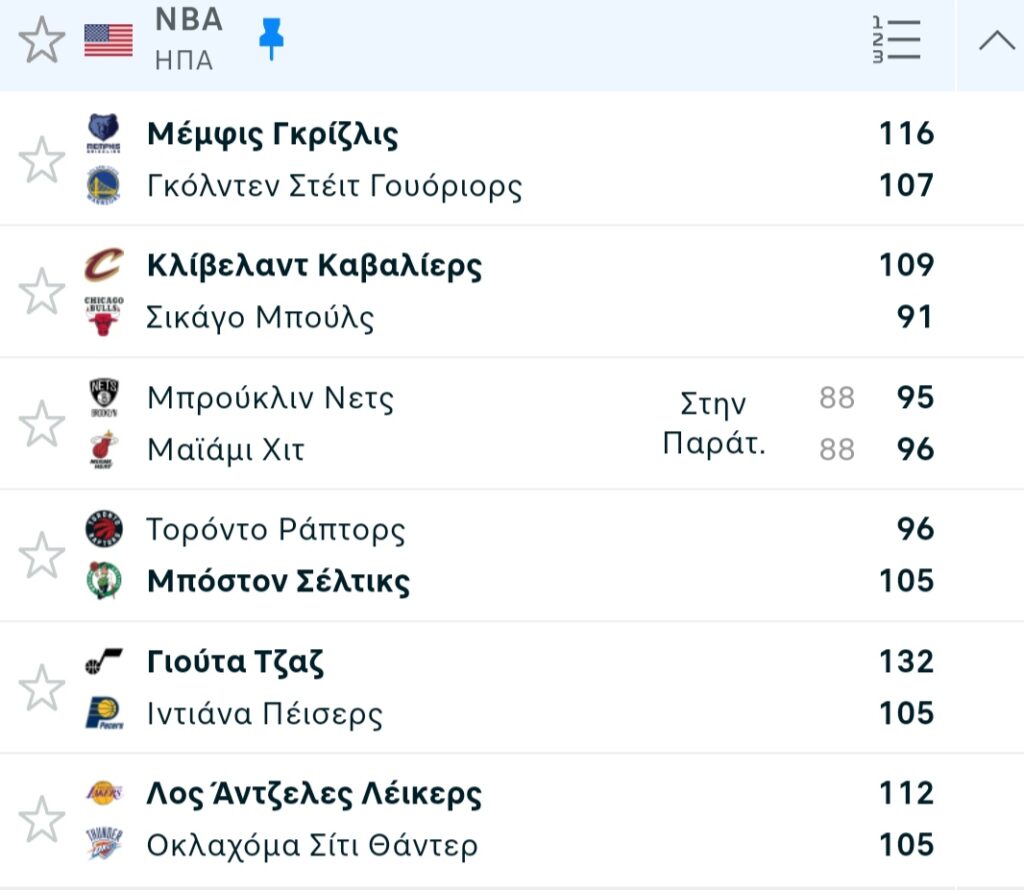Favorite the Γιούτα Τζαζ match
Image resolution: width=1024 pixels, height=890 pixels.
tap(42, 688)
